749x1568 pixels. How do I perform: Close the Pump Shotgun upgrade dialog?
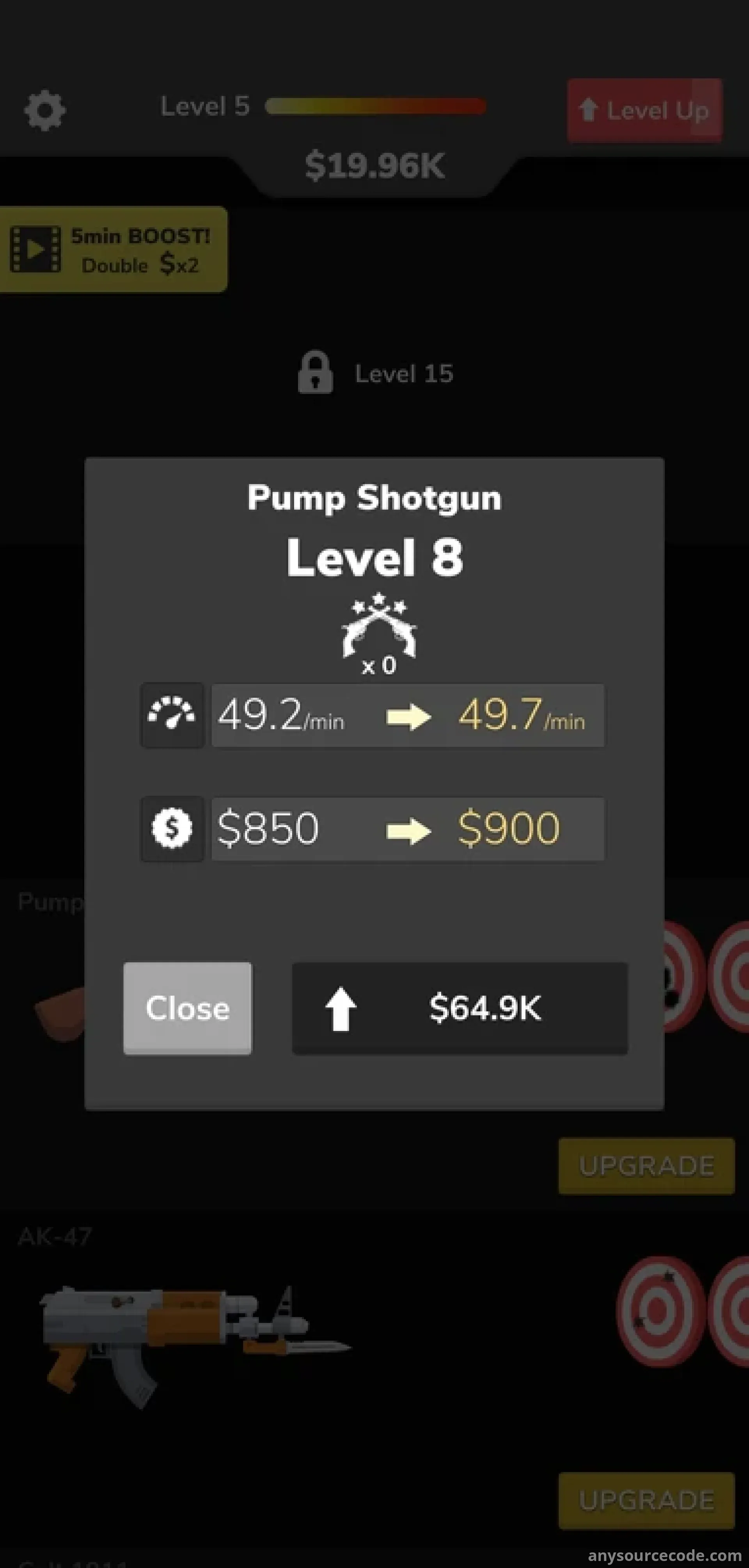coord(187,1008)
